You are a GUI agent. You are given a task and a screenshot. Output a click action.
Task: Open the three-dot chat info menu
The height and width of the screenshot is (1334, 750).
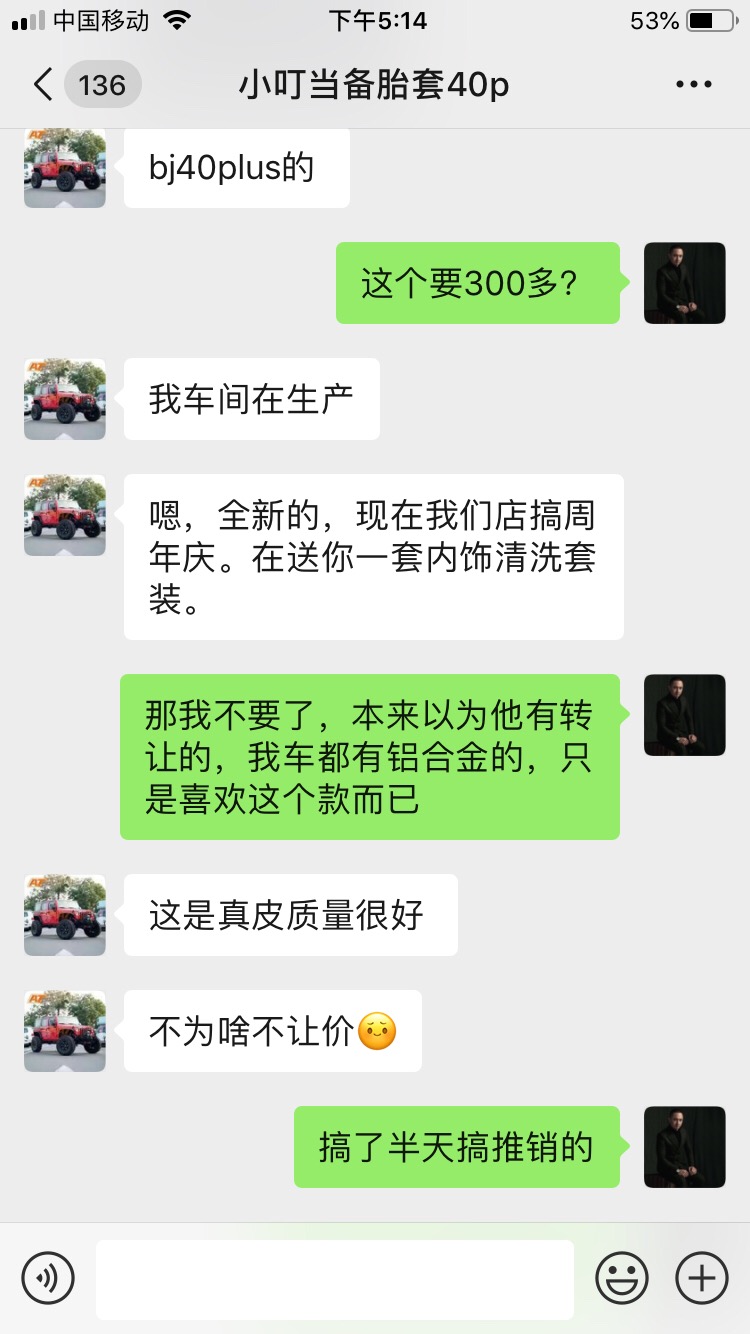(693, 85)
